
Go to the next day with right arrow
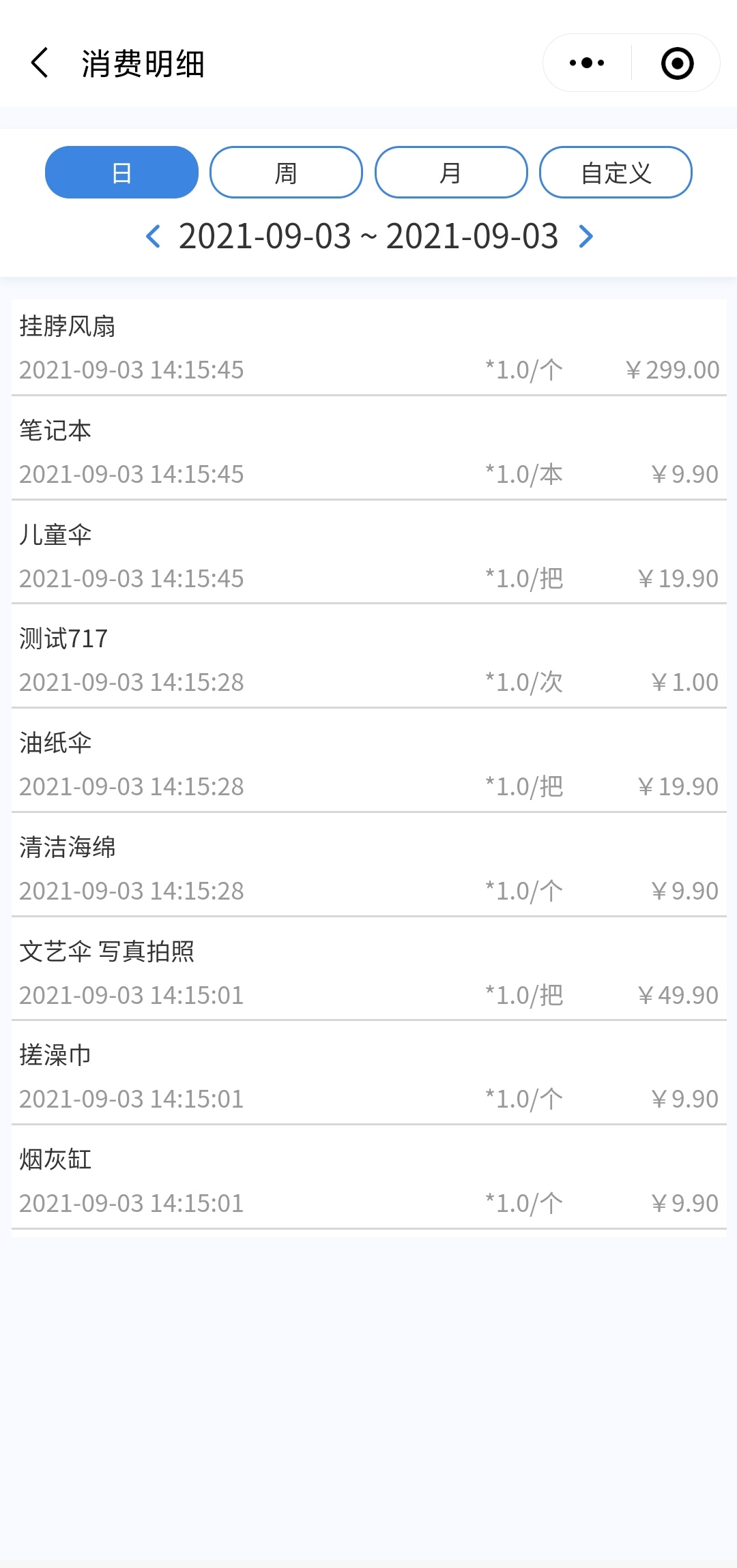click(x=586, y=237)
